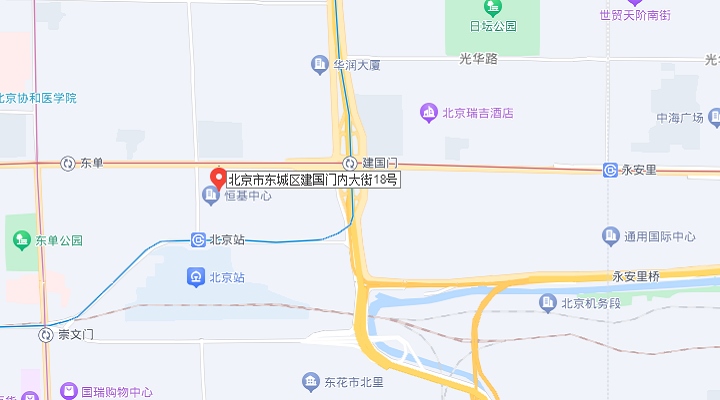Open the 建国门内大街18号 address label
Image resolution: width=720 pixels, height=400 pixels.
click(313, 181)
